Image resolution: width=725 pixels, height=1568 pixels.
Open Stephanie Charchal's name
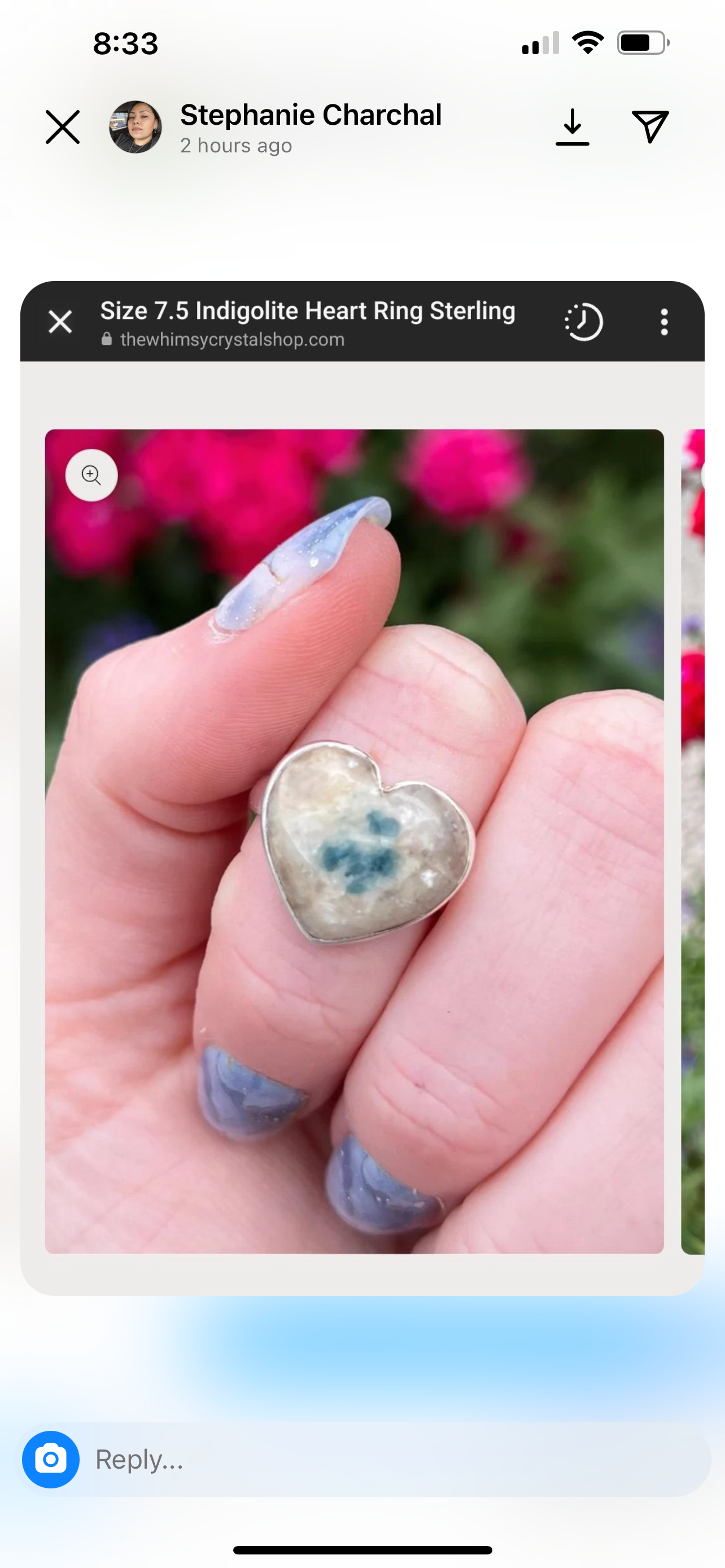click(311, 115)
